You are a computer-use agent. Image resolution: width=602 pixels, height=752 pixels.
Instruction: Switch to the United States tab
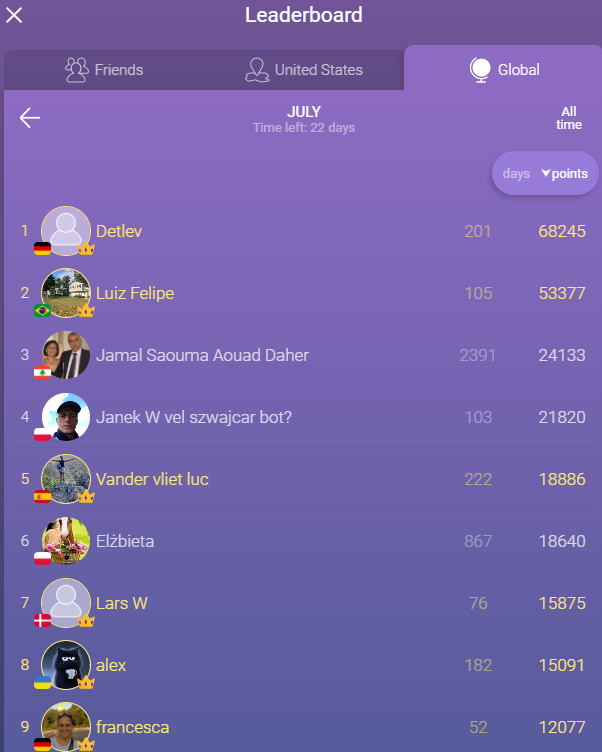(x=303, y=70)
